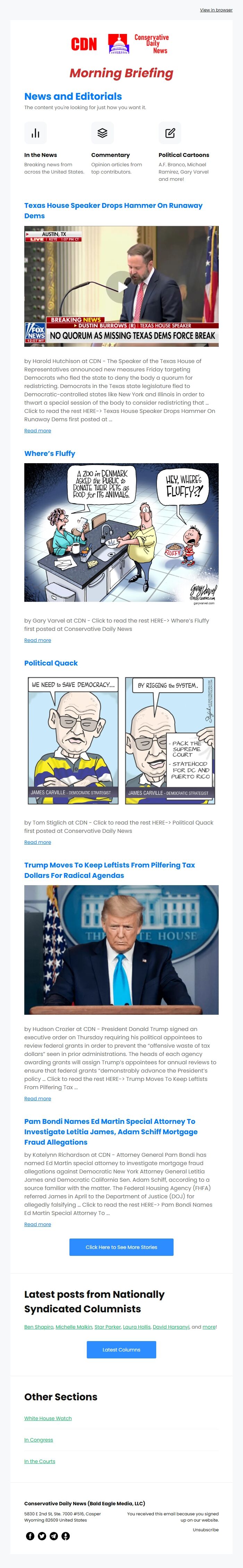Tap the Latest Columns button

point(121,1349)
